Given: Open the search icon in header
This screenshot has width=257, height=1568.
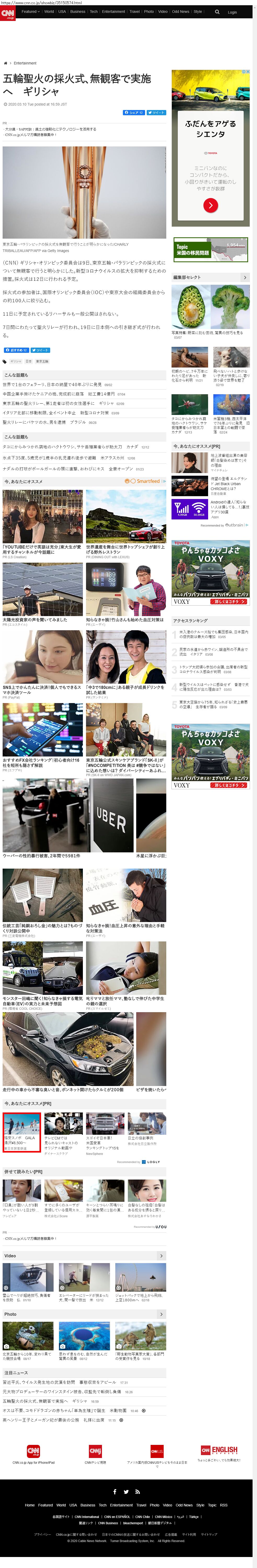Looking at the screenshot, I should (x=217, y=12).
